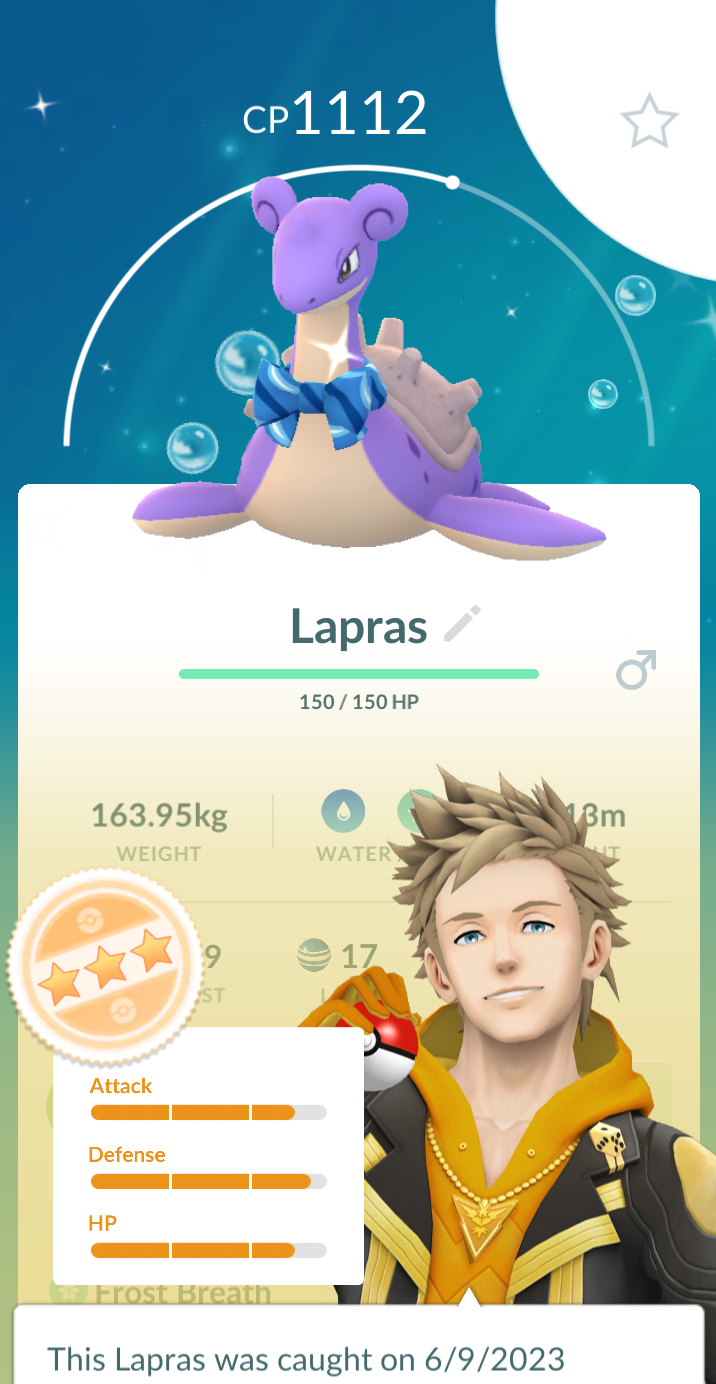Viewport: 716px width, 1384px height.
Task: Mark Lapras as favorite with the star
Action: pos(650,122)
